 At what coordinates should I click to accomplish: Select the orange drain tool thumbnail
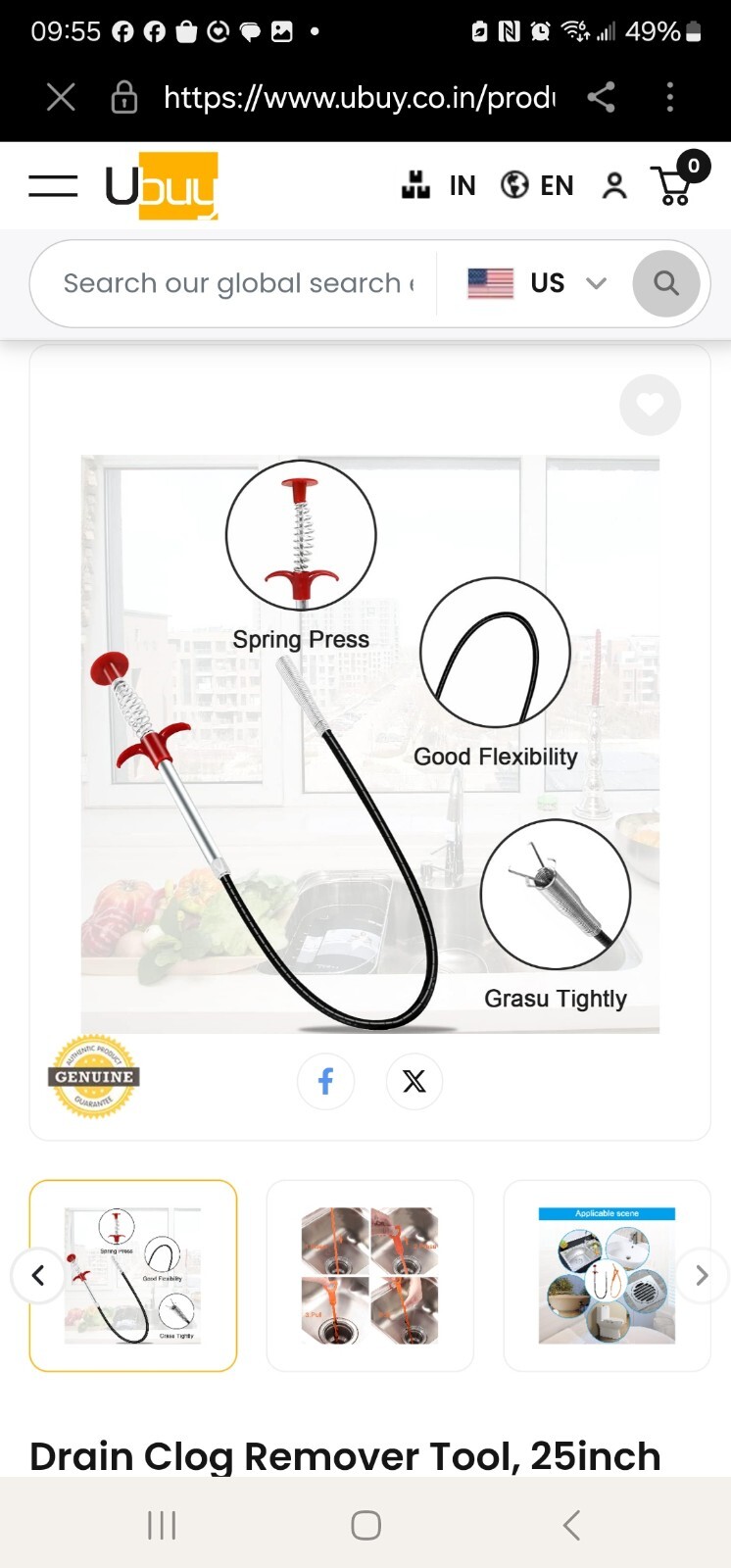pos(369,1275)
